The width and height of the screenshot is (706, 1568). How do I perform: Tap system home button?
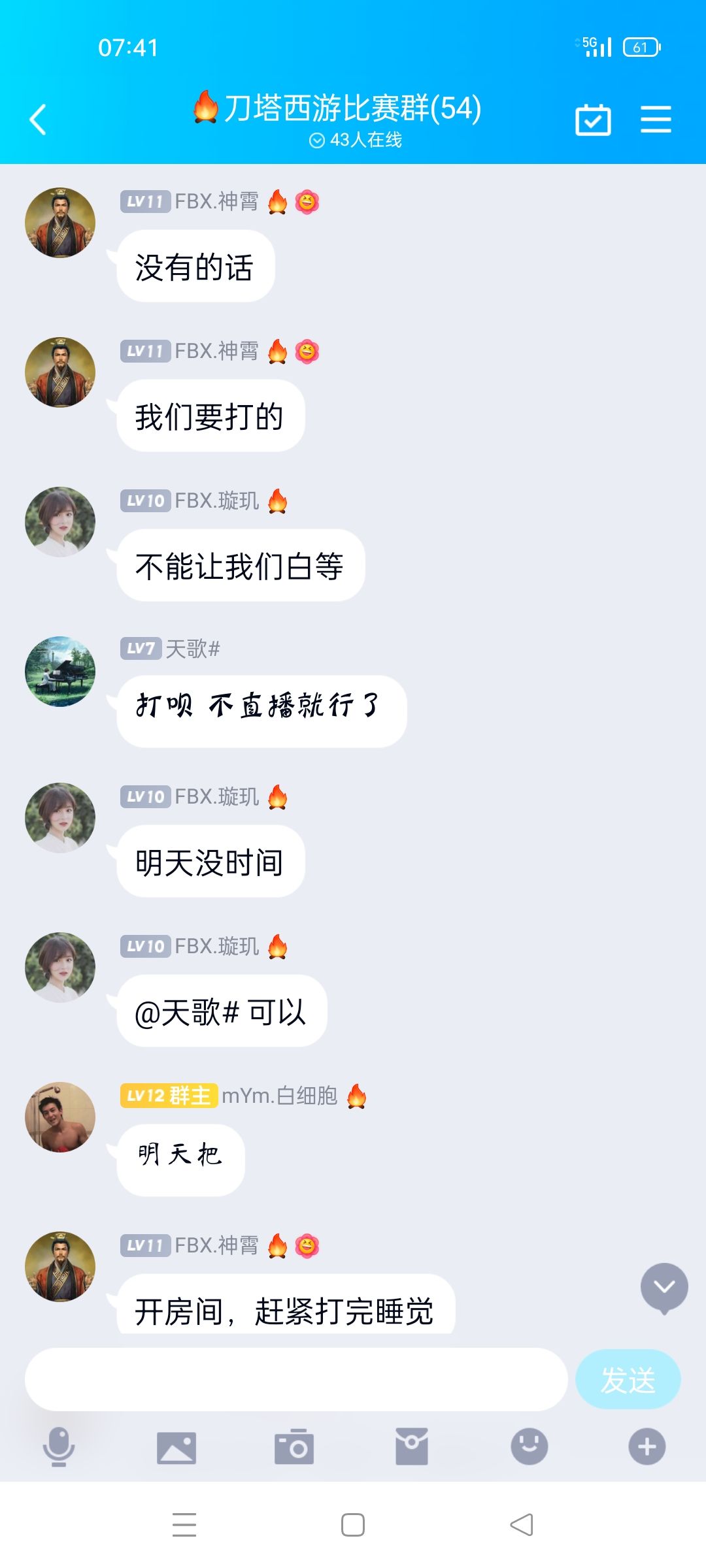click(x=353, y=1525)
